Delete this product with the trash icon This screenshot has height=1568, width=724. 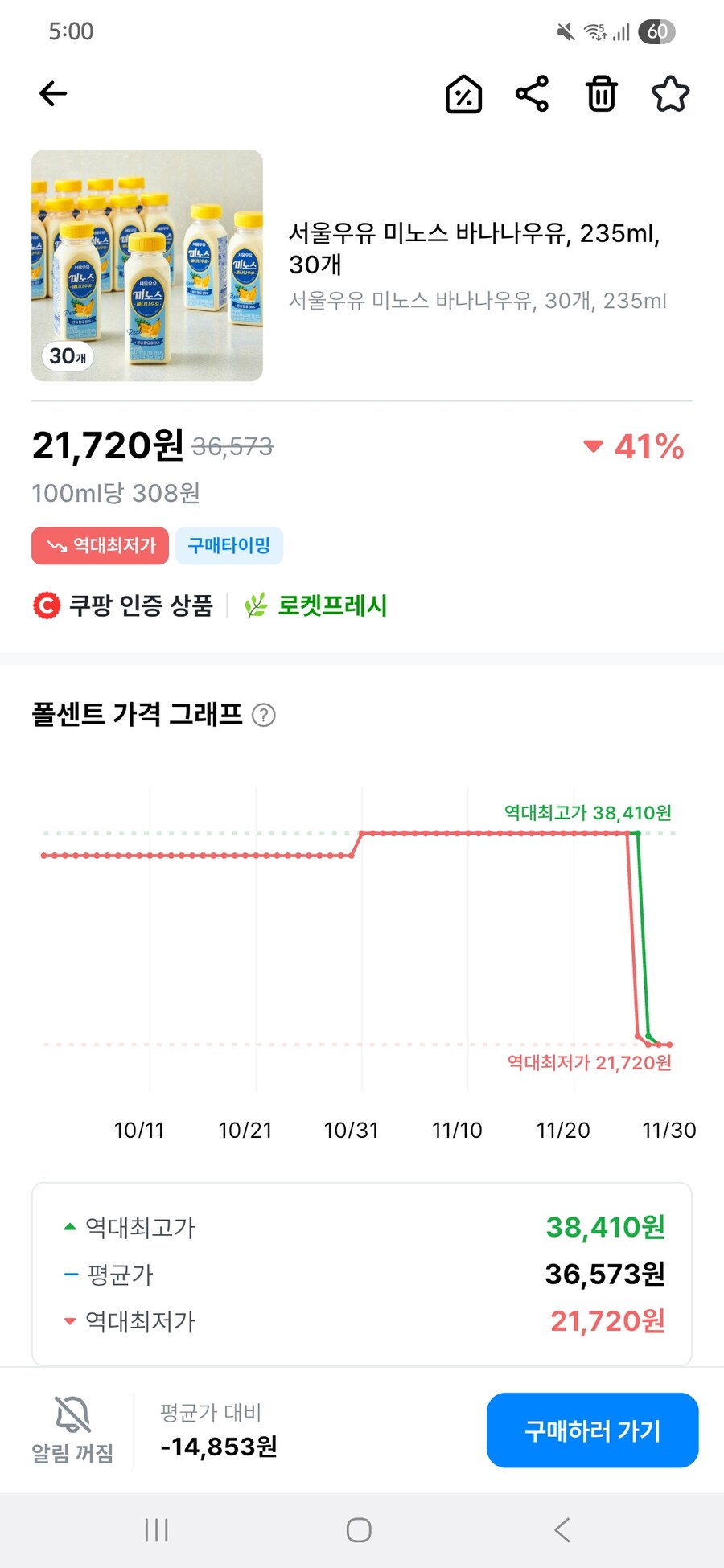[601, 93]
